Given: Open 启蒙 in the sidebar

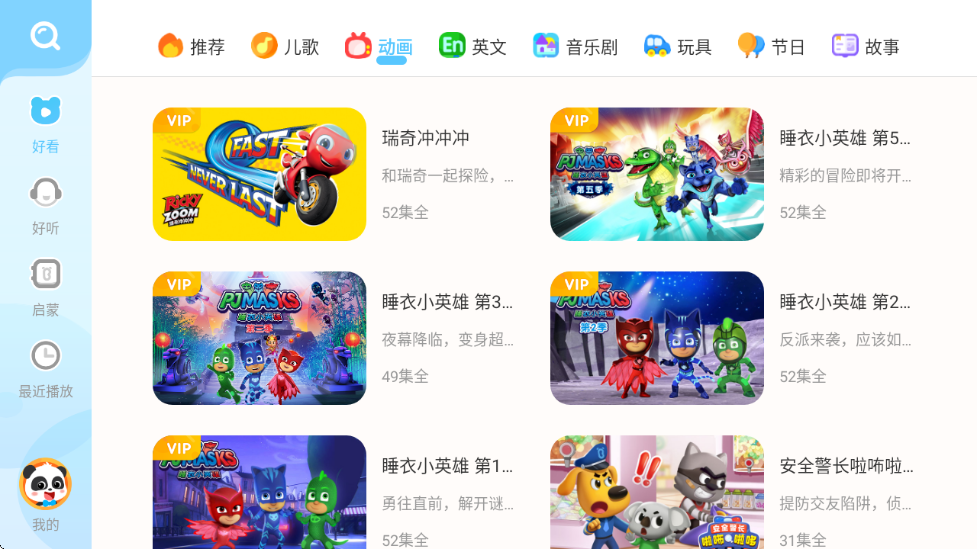Looking at the screenshot, I should 45,288.
